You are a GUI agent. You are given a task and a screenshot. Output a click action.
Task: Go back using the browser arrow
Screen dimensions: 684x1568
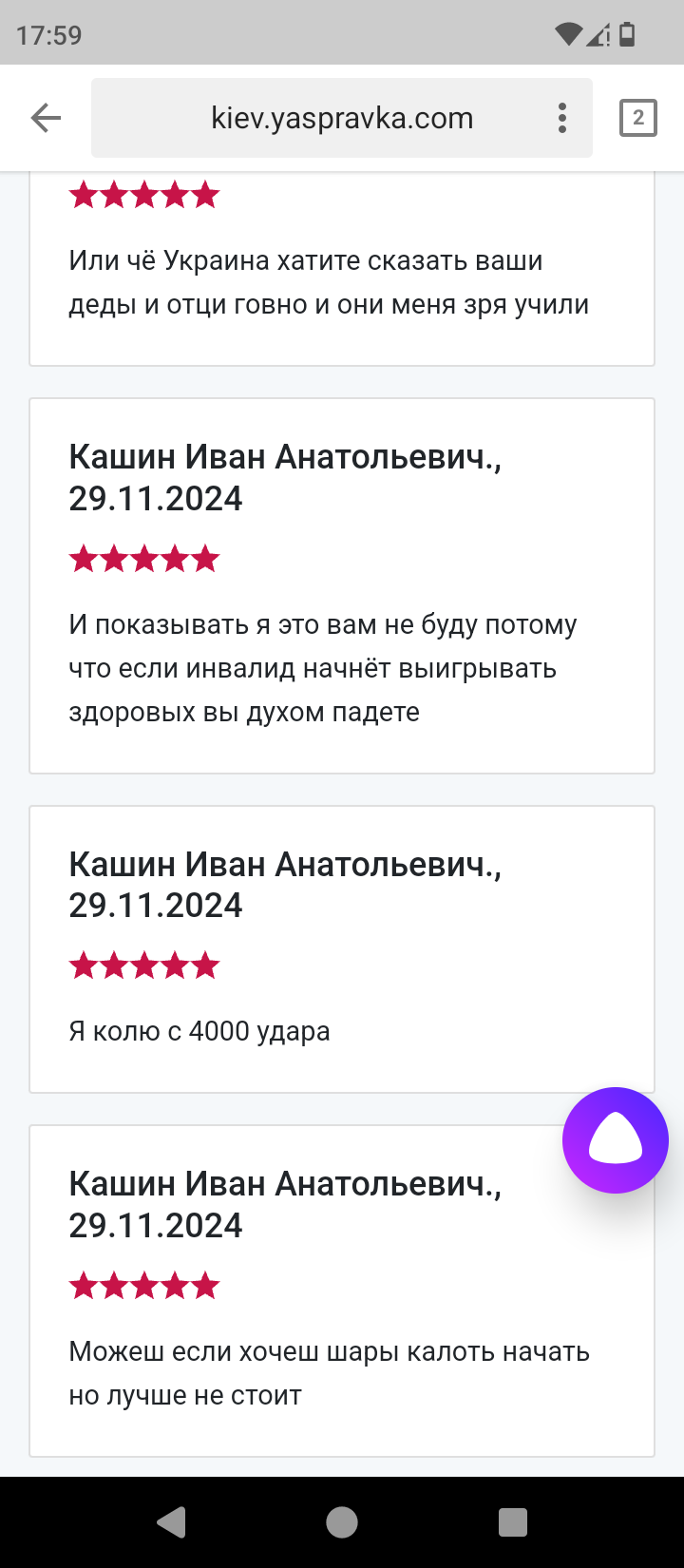(x=46, y=118)
